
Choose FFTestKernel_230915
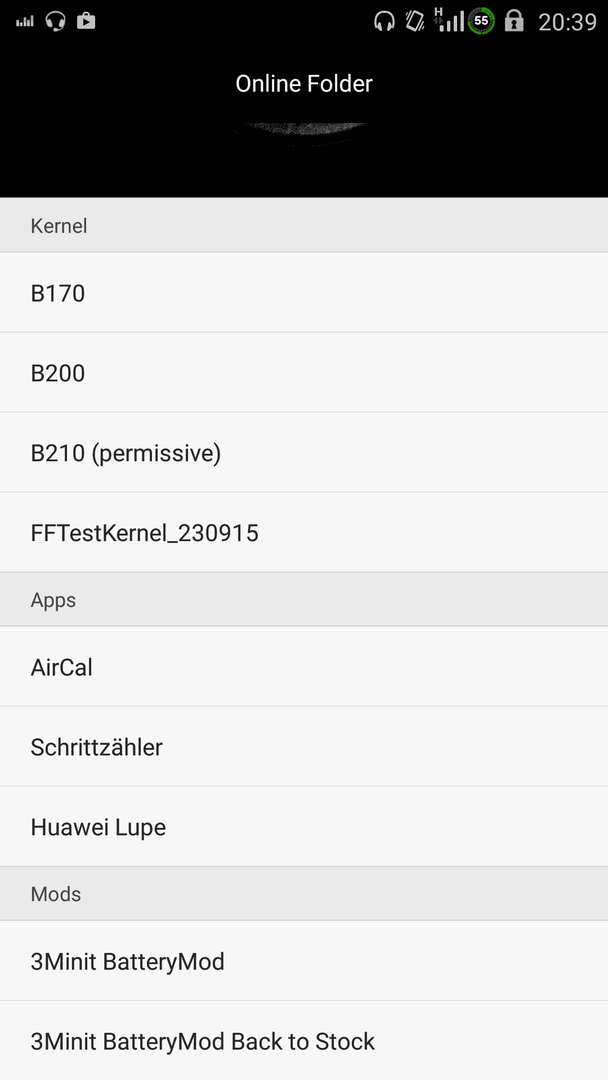point(304,532)
